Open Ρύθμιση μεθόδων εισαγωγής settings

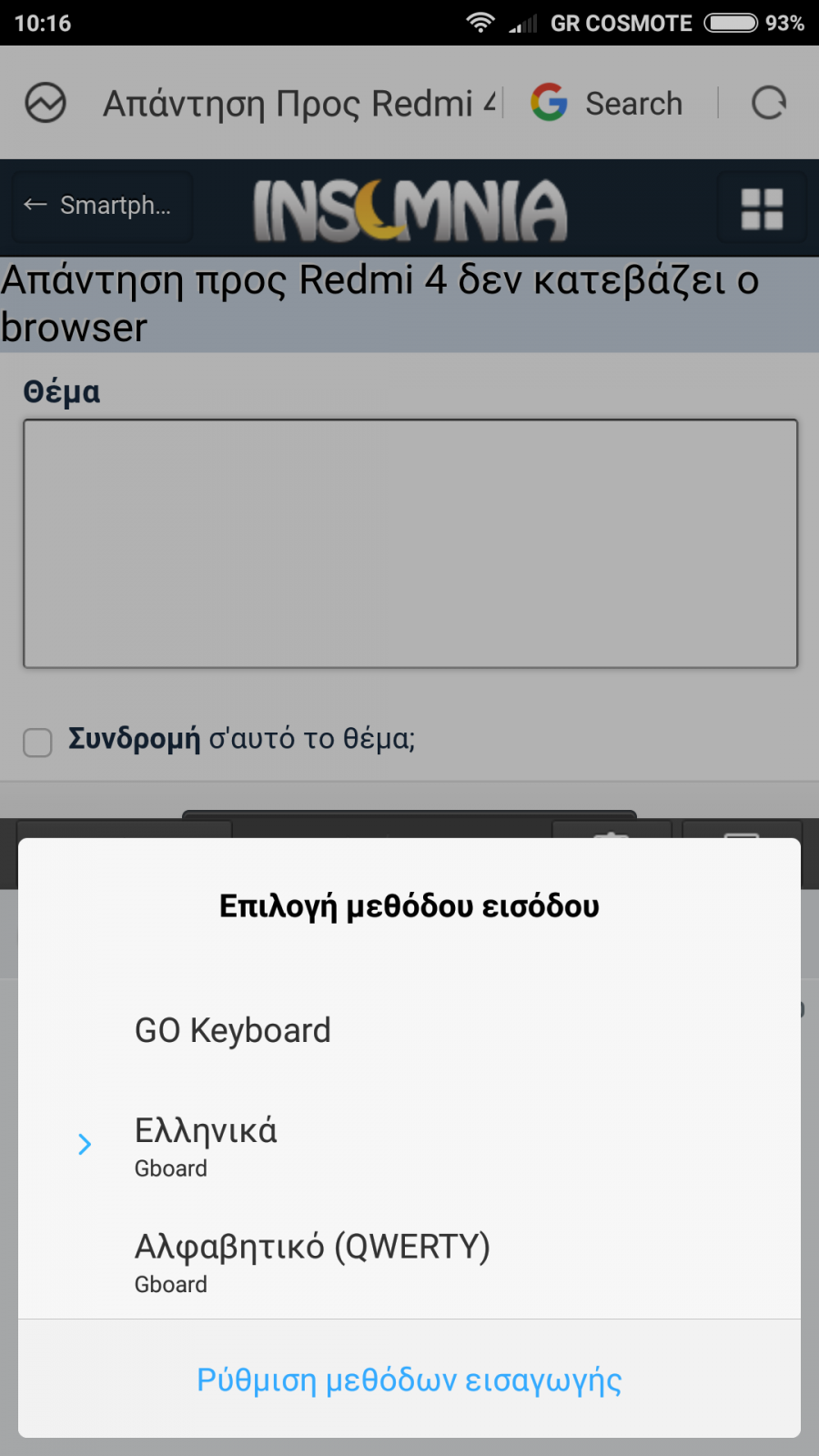pyautogui.click(x=409, y=1380)
